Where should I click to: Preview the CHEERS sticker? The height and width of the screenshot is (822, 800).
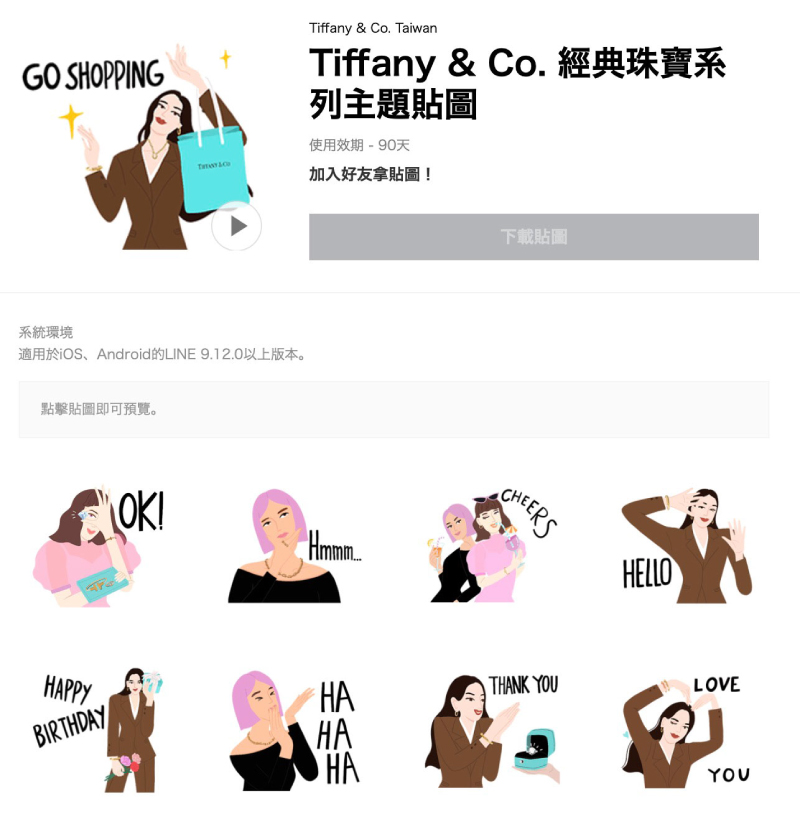pyautogui.click(x=492, y=546)
